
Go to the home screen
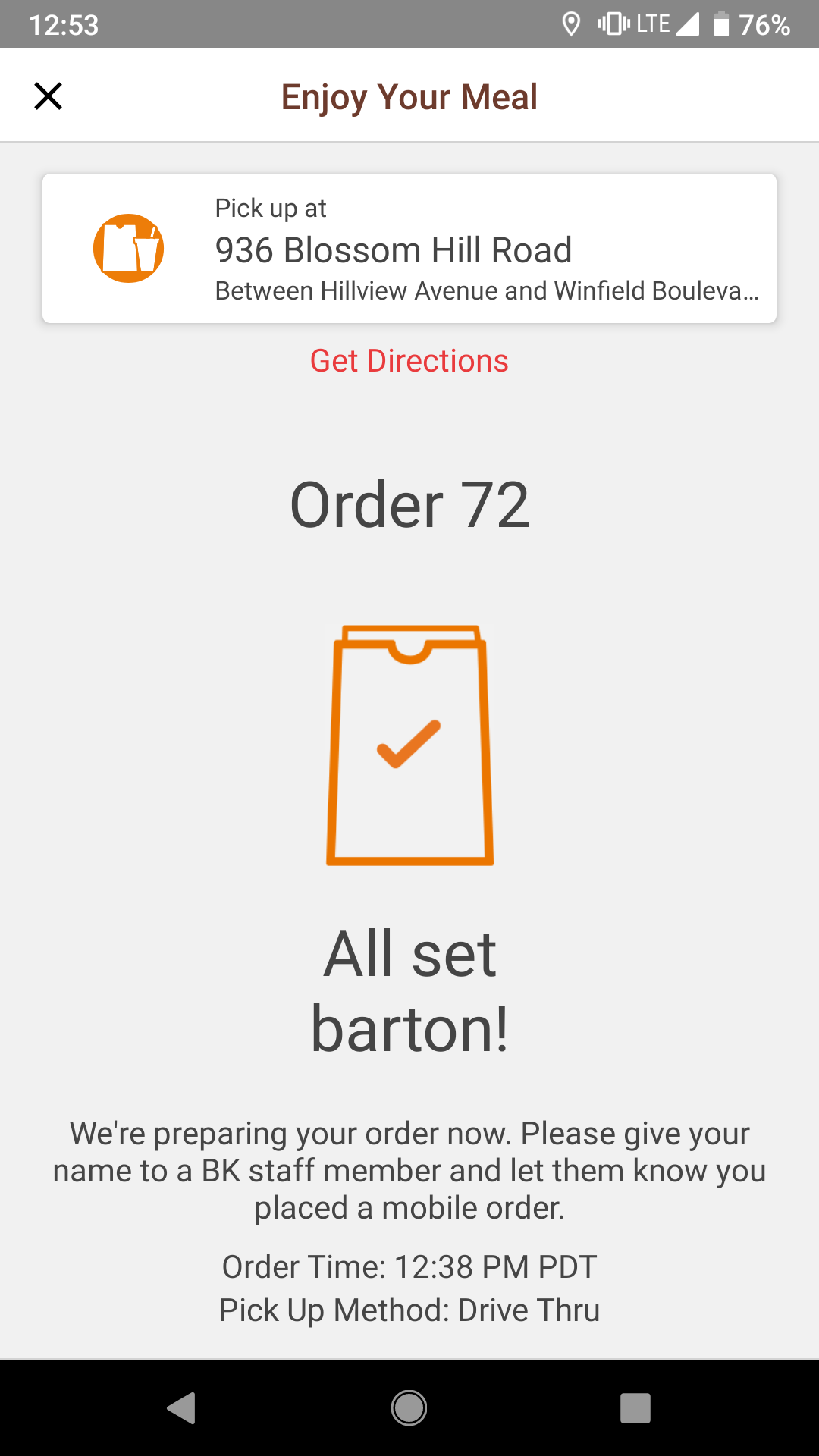pos(409,1408)
